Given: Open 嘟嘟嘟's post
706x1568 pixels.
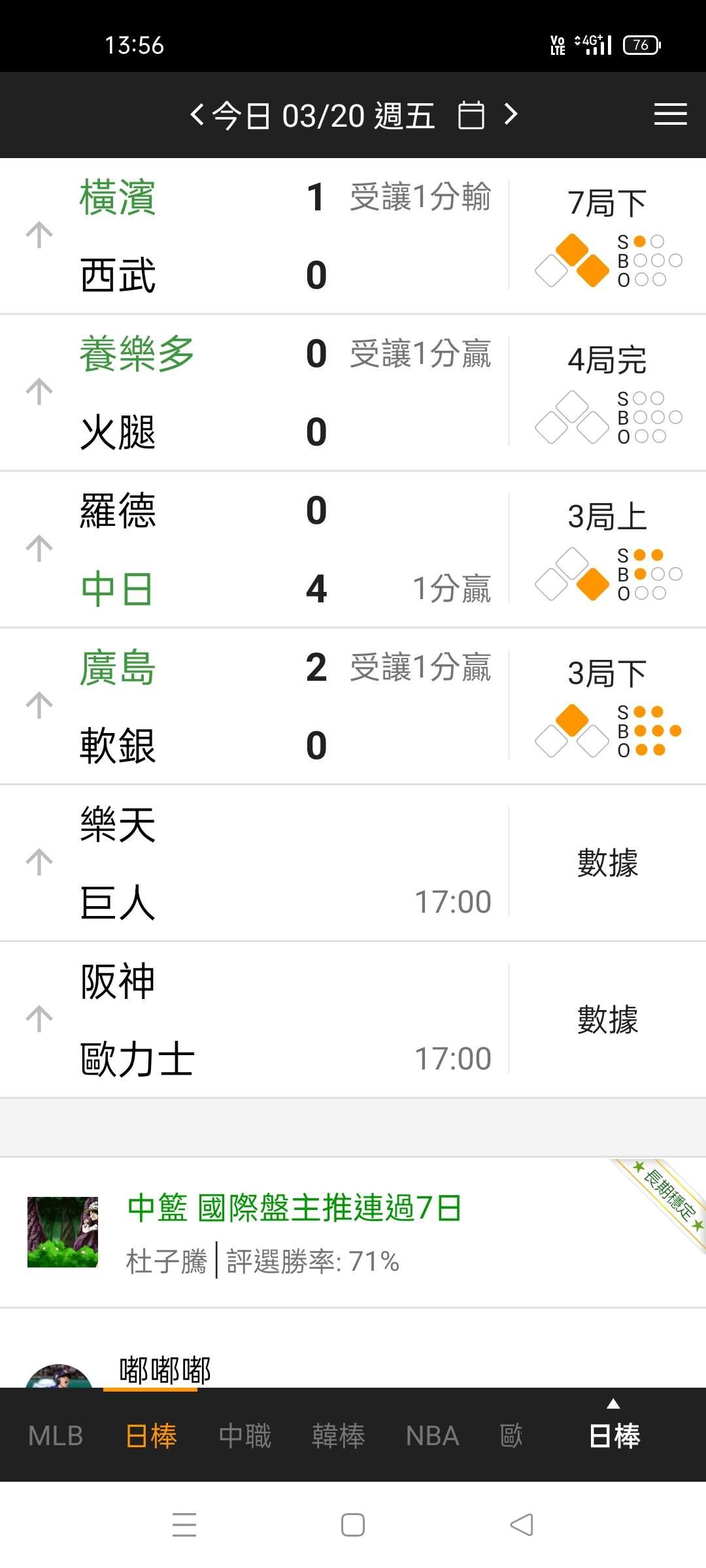Looking at the screenshot, I should click(x=165, y=1369).
